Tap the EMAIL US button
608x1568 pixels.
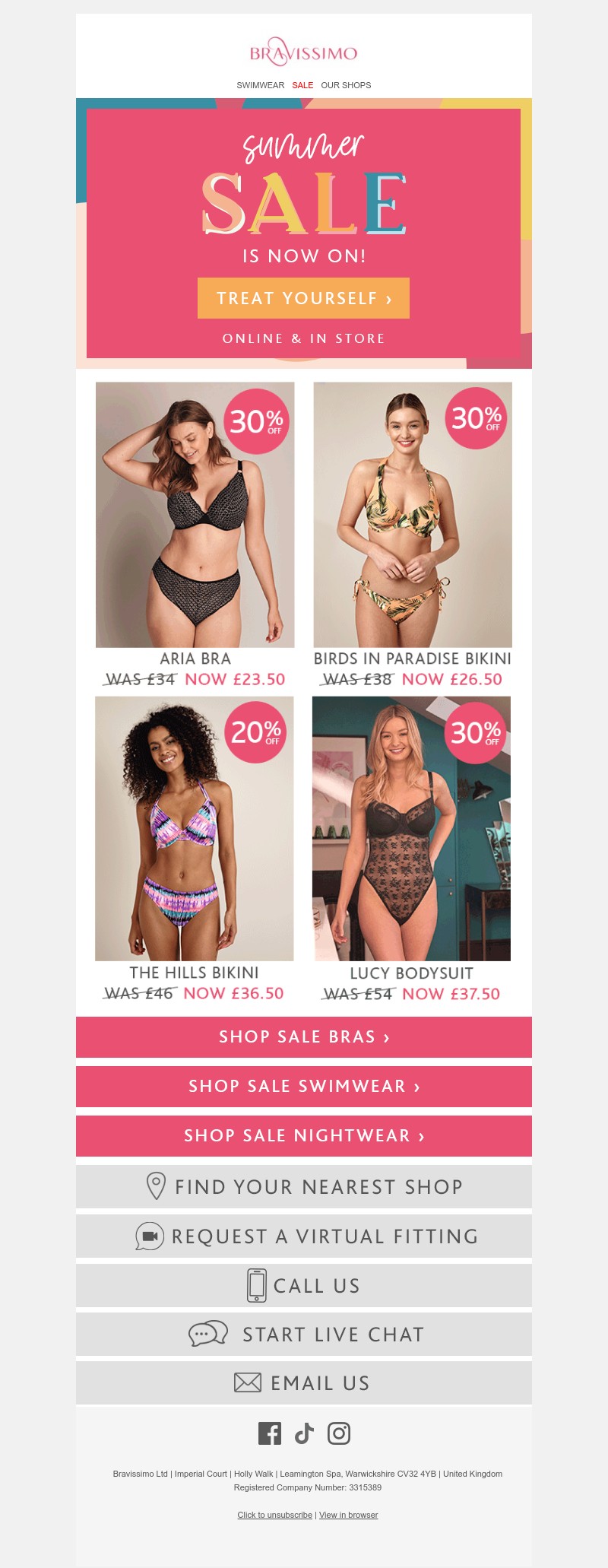pyautogui.click(x=304, y=1383)
